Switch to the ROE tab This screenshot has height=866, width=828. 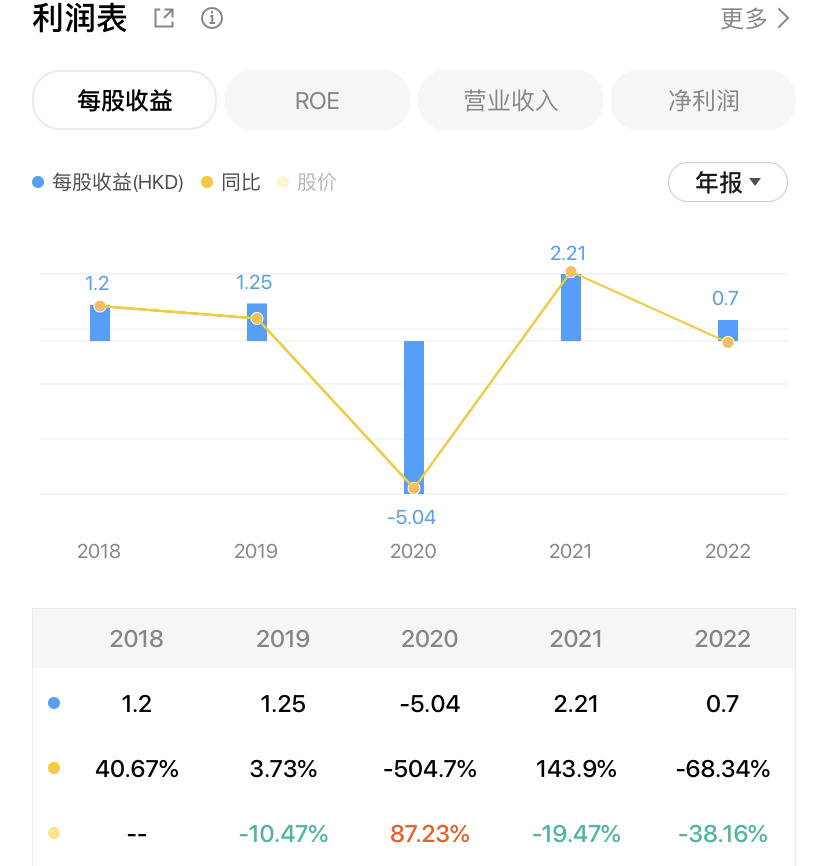click(x=317, y=100)
